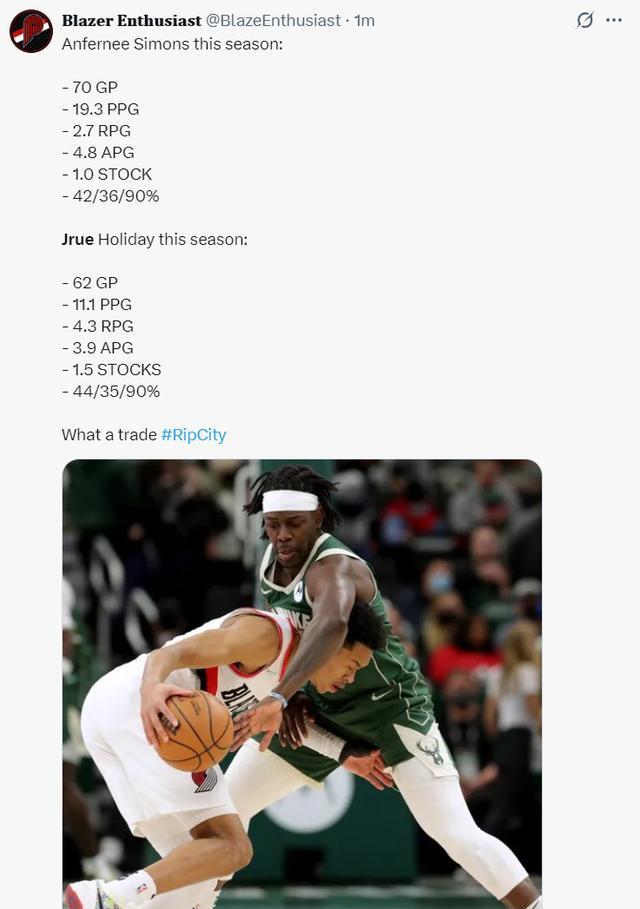Open the post's three-dot overflow menu
The width and height of the screenshot is (640, 909).
614,20
